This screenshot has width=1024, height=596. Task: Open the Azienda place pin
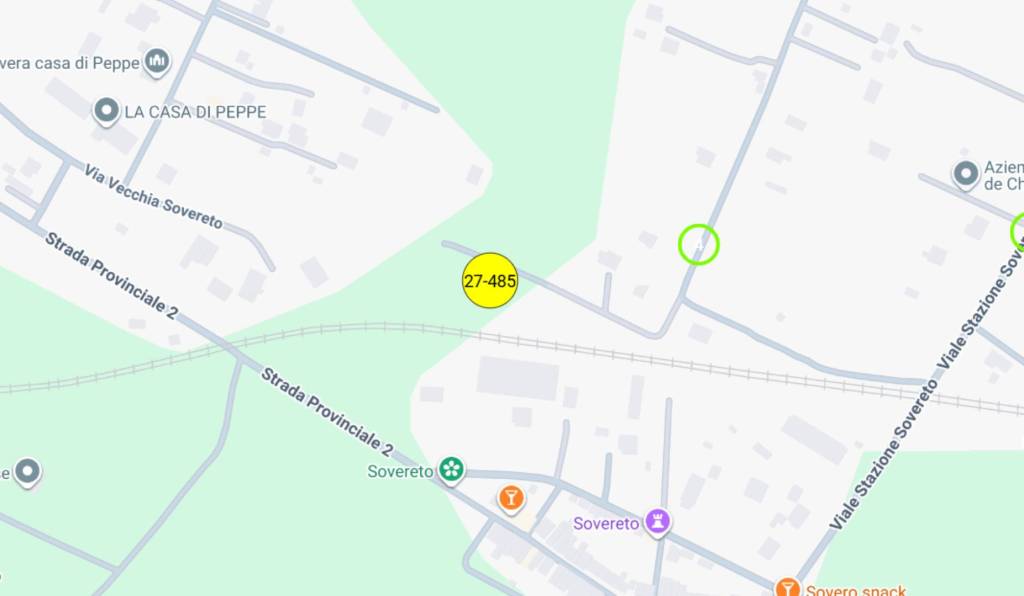pos(965,175)
